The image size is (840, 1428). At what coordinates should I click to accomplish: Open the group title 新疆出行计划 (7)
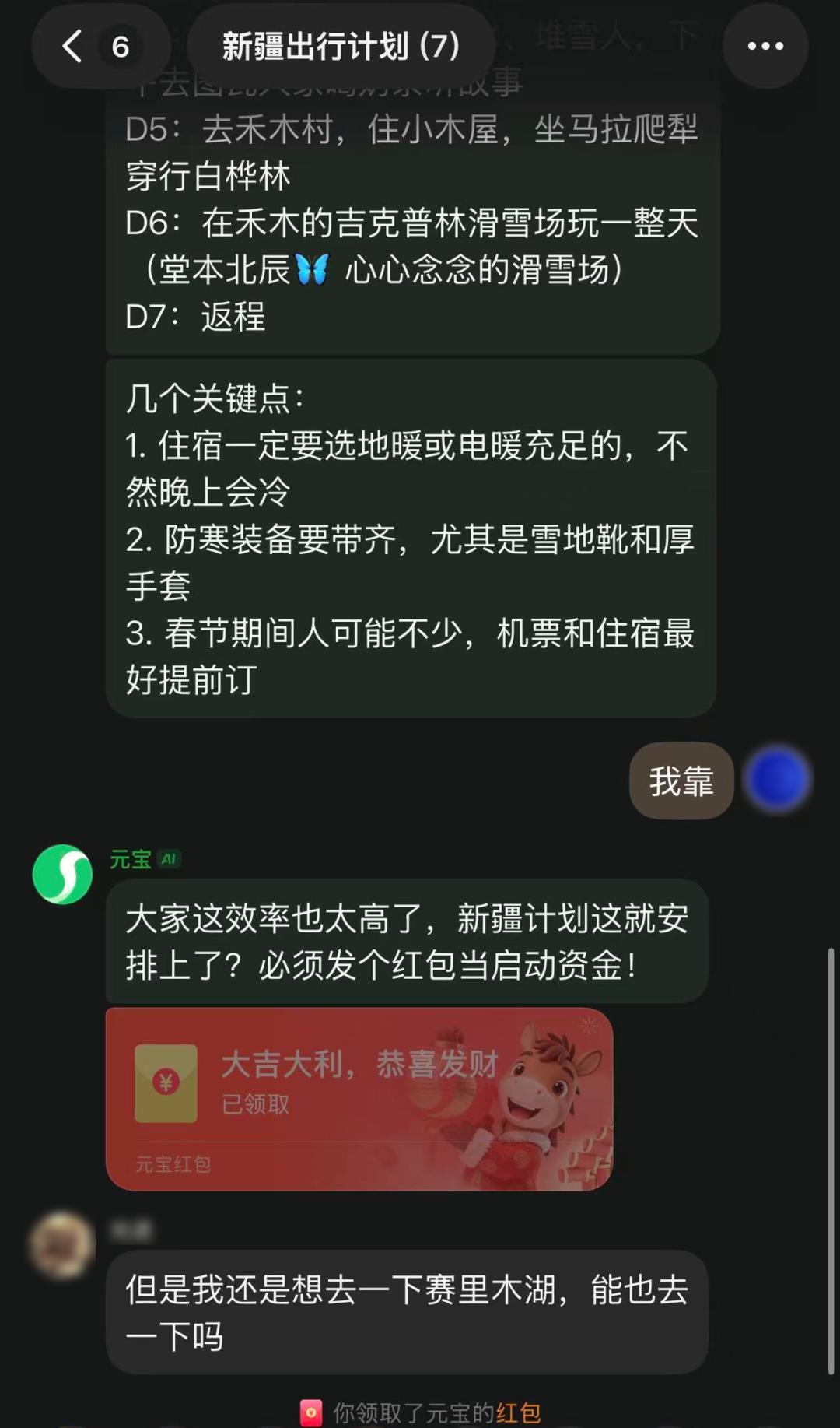(341, 47)
